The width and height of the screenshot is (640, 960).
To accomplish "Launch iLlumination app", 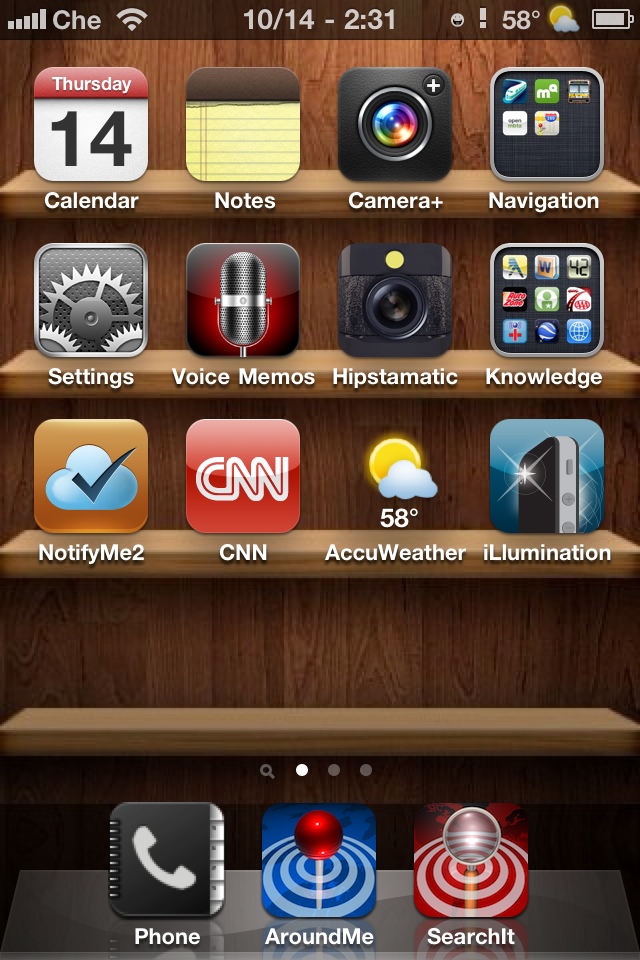I will coord(546,476).
